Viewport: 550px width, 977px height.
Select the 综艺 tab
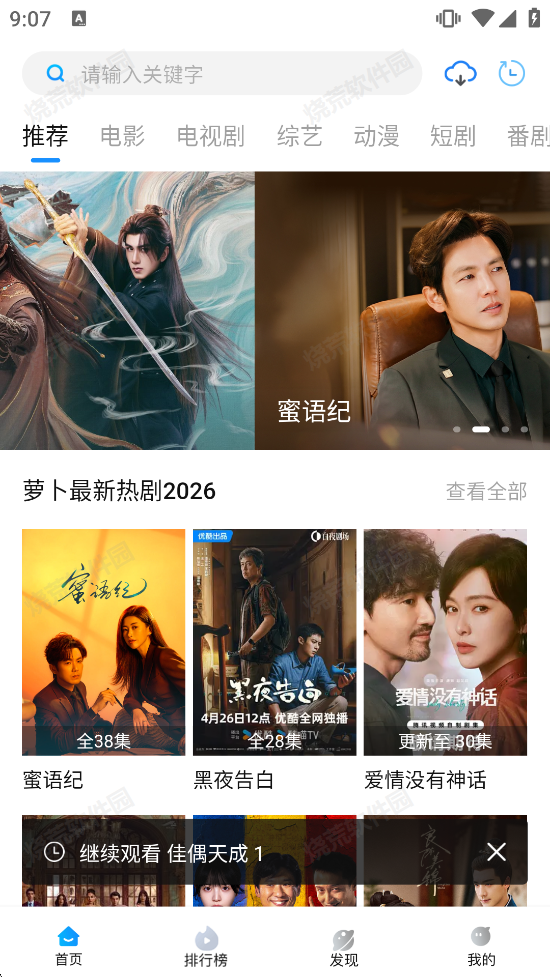[300, 136]
